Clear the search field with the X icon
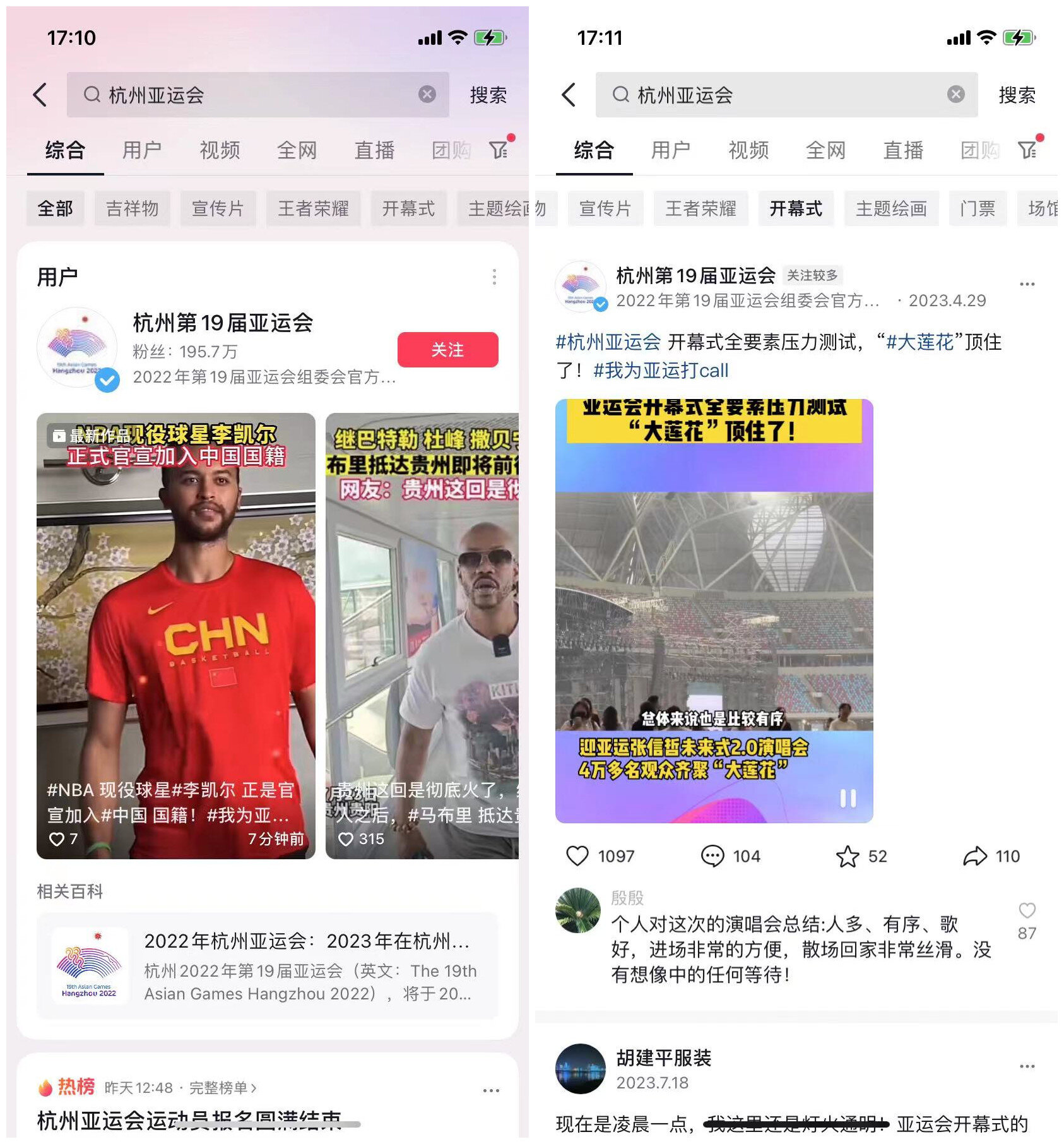This screenshot has width=1064, height=1144. 429,93
